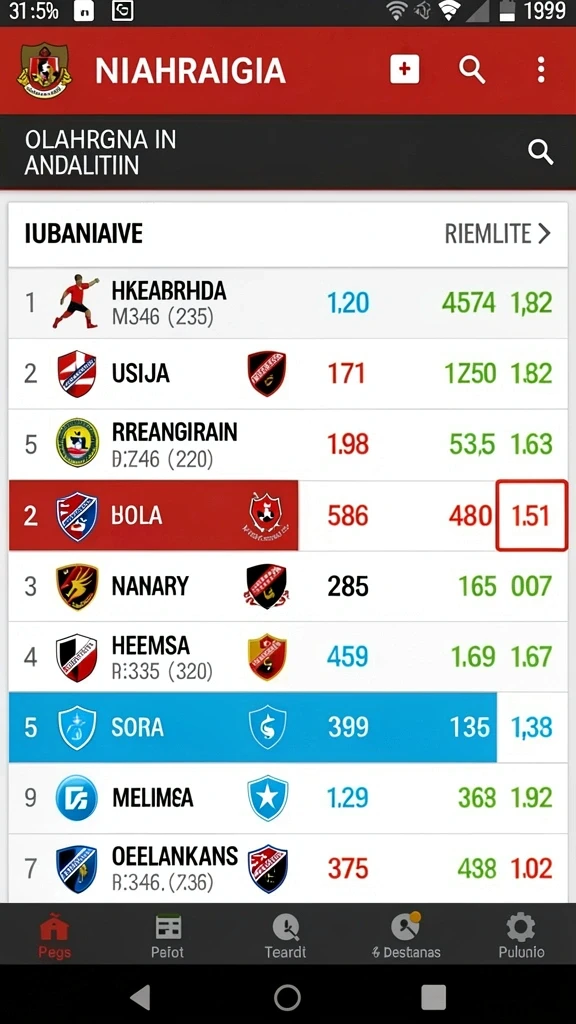Tap the system back button
576x1024 pixels.
tap(140, 997)
